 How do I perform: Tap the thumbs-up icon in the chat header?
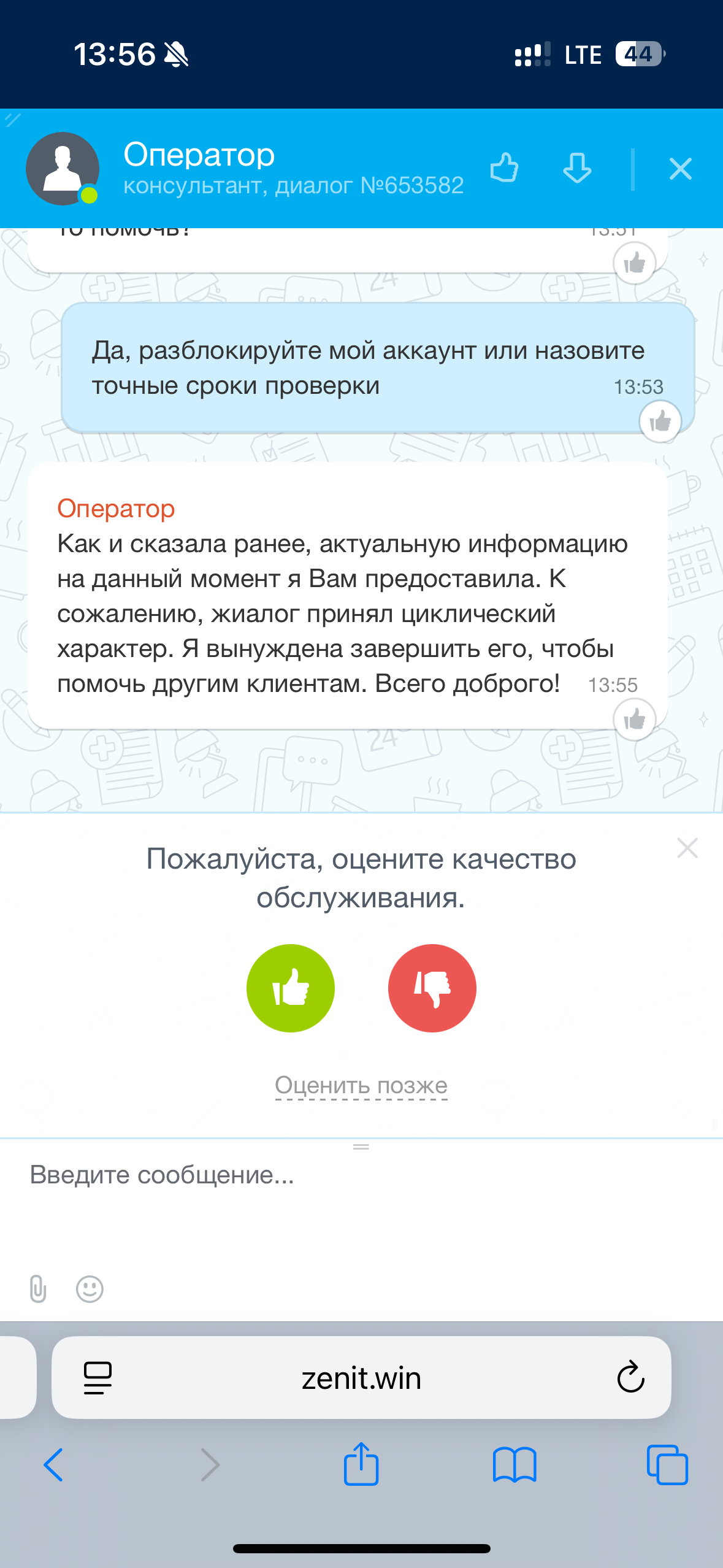coord(504,168)
